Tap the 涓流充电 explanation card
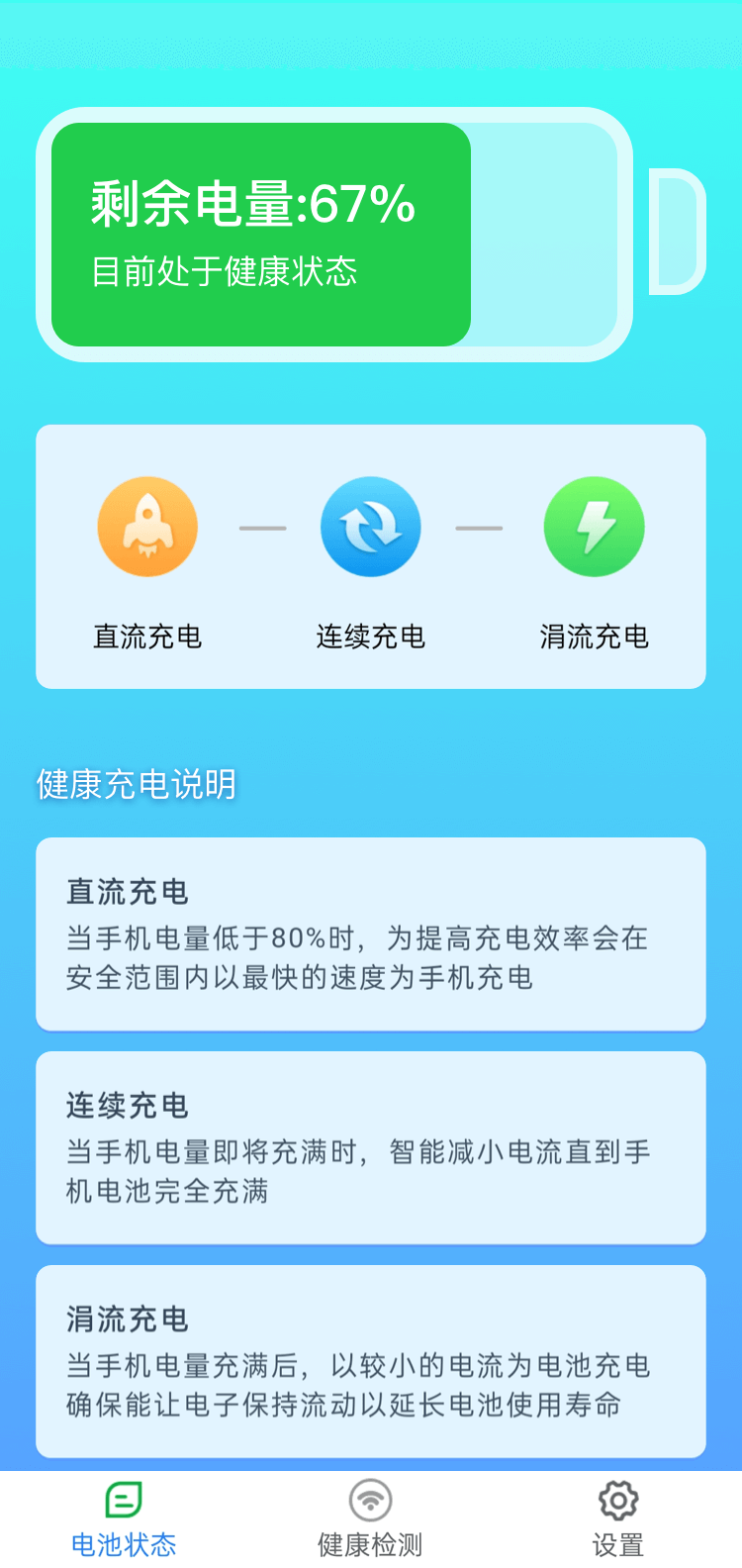 [370, 1360]
